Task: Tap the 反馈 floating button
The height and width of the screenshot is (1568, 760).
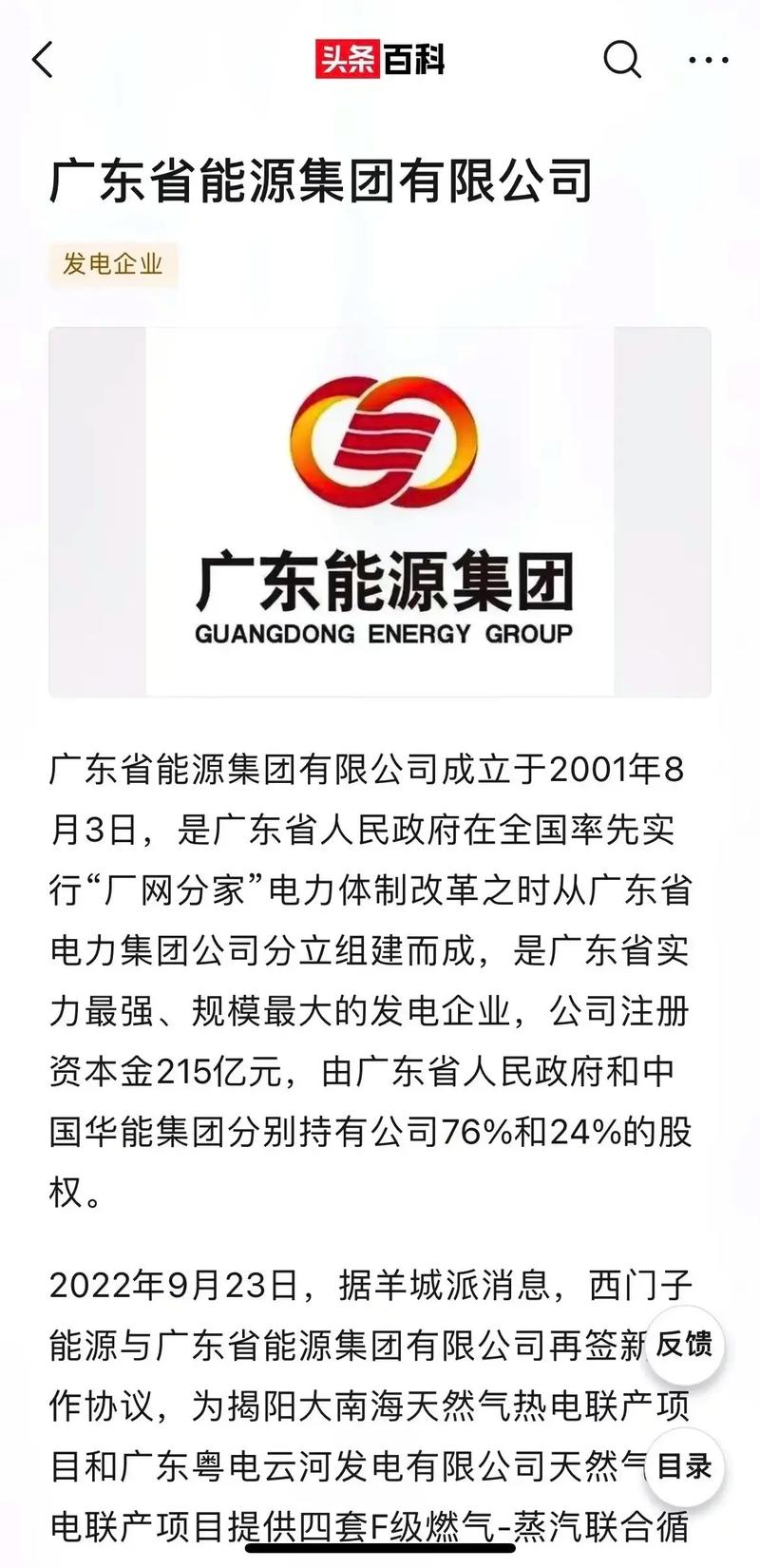Action: click(x=684, y=1345)
